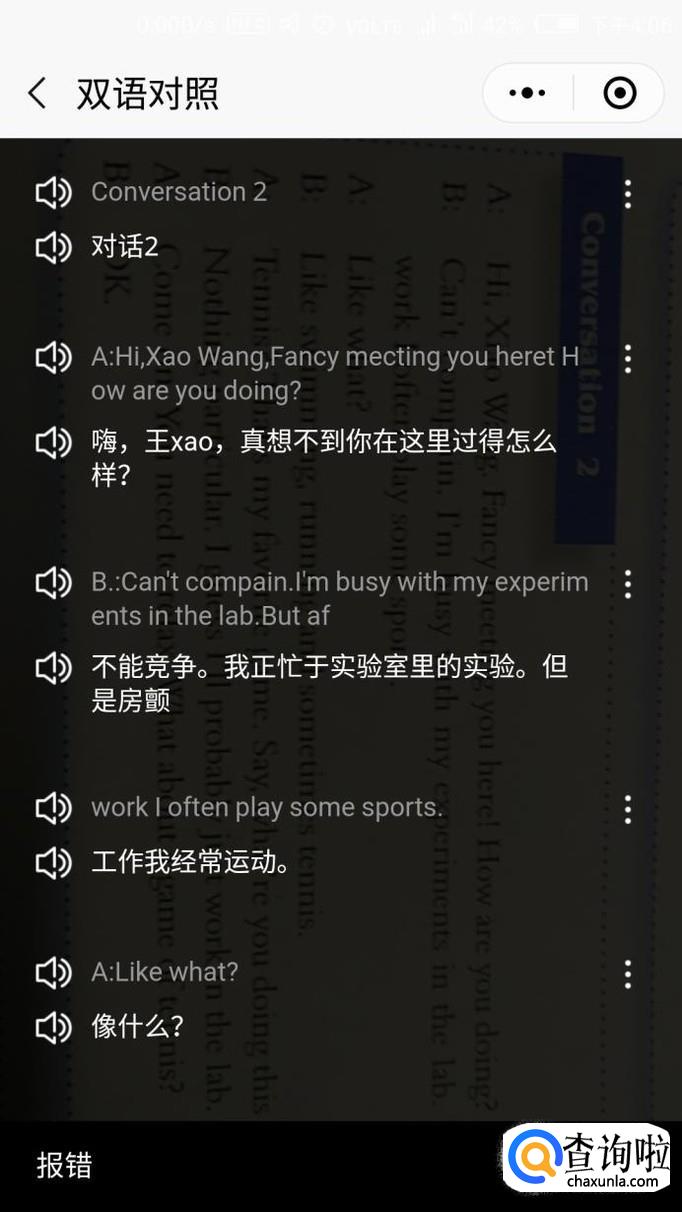This screenshot has width=682, height=1212.
Task: Close the mini program via target icon
Action: (620, 94)
